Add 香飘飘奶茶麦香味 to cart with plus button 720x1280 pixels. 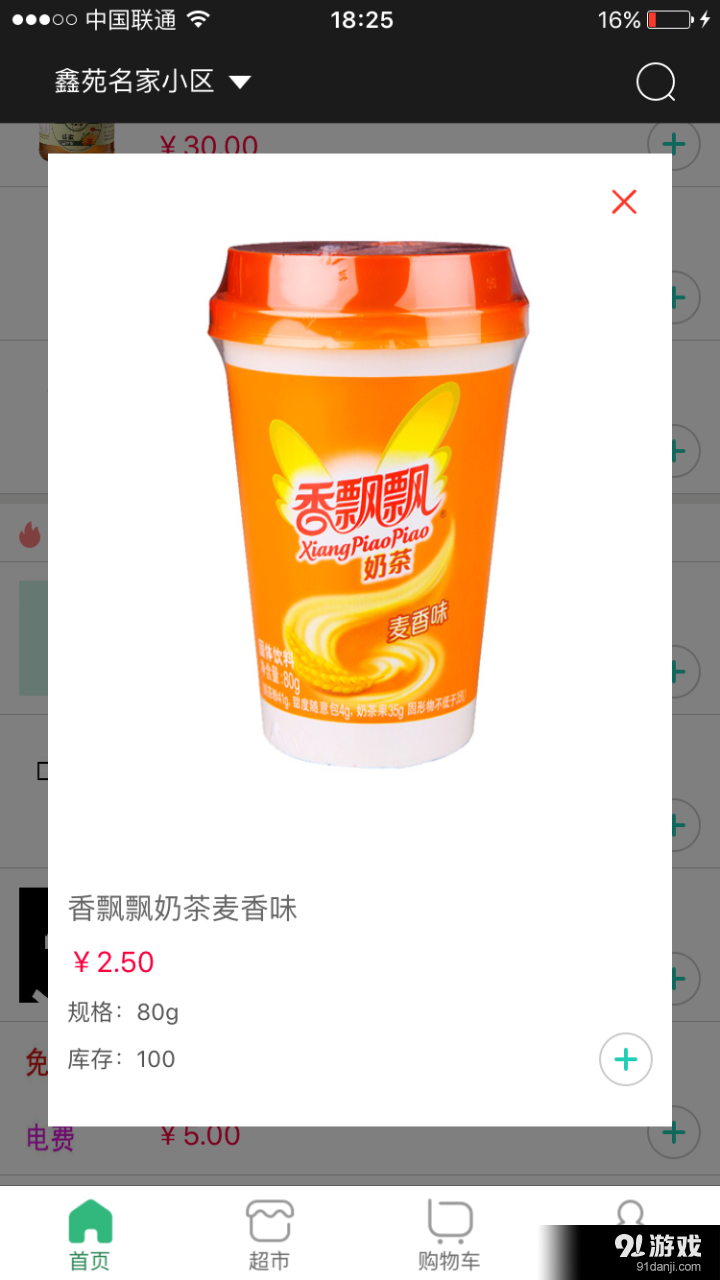point(625,1059)
